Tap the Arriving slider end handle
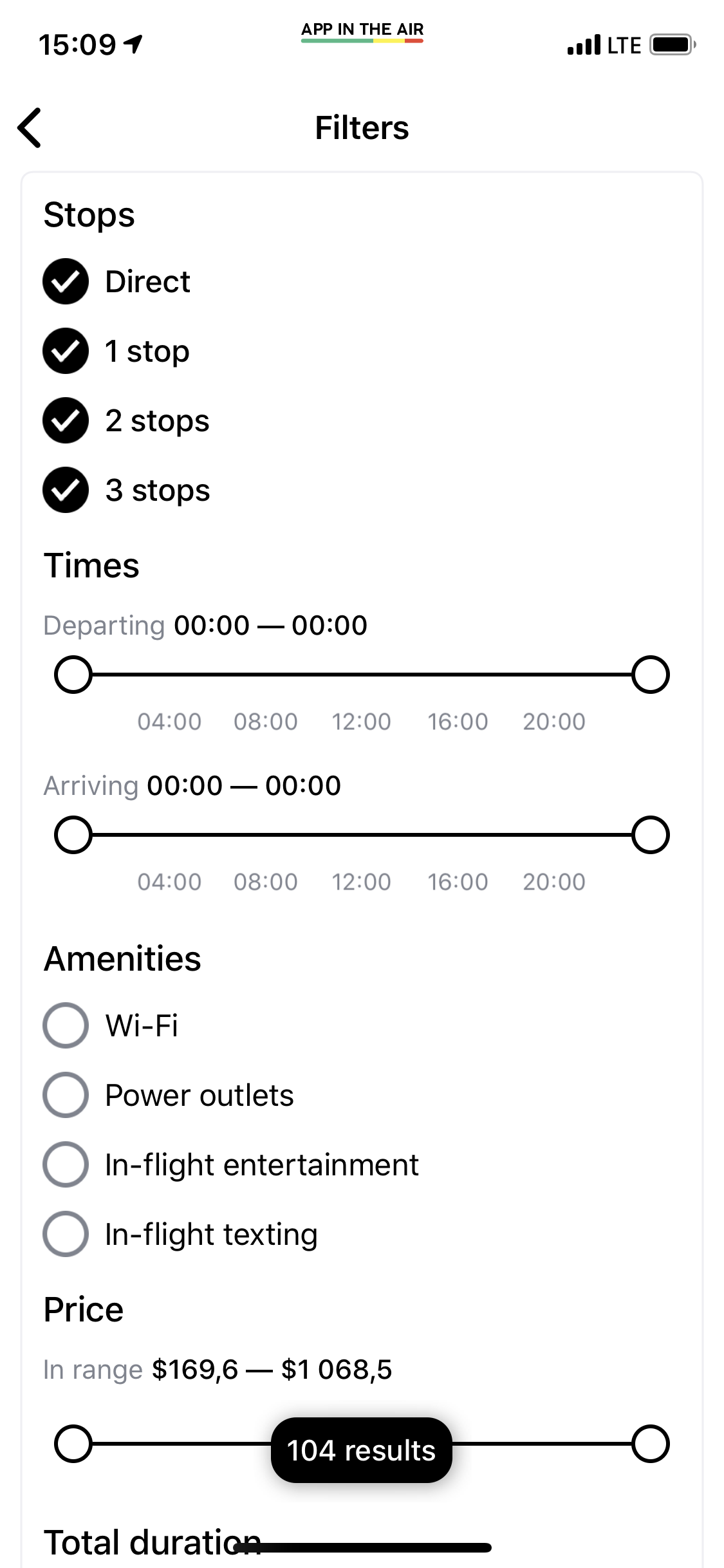Screen dimensions: 724x1568 point(651,835)
